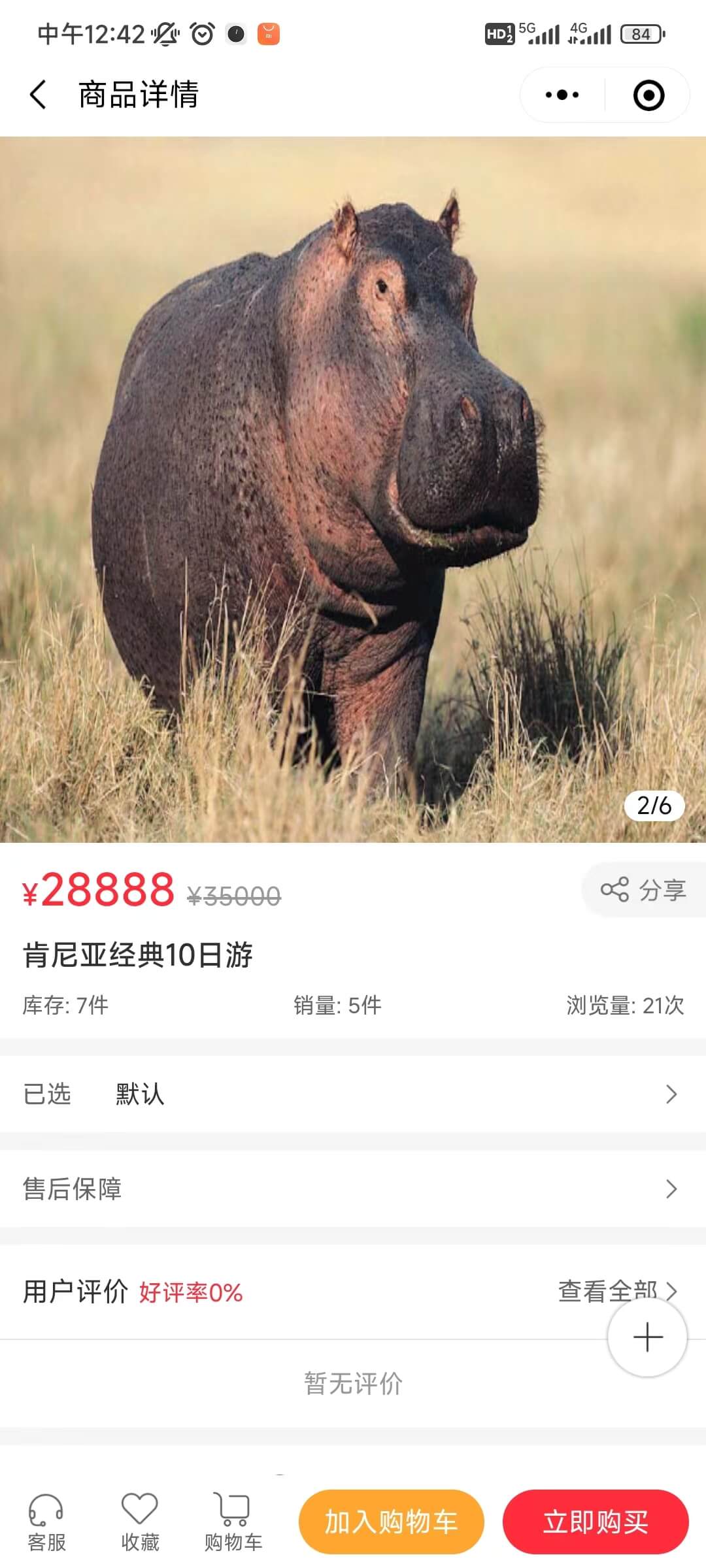Open the hippo product photo

point(353,489)
